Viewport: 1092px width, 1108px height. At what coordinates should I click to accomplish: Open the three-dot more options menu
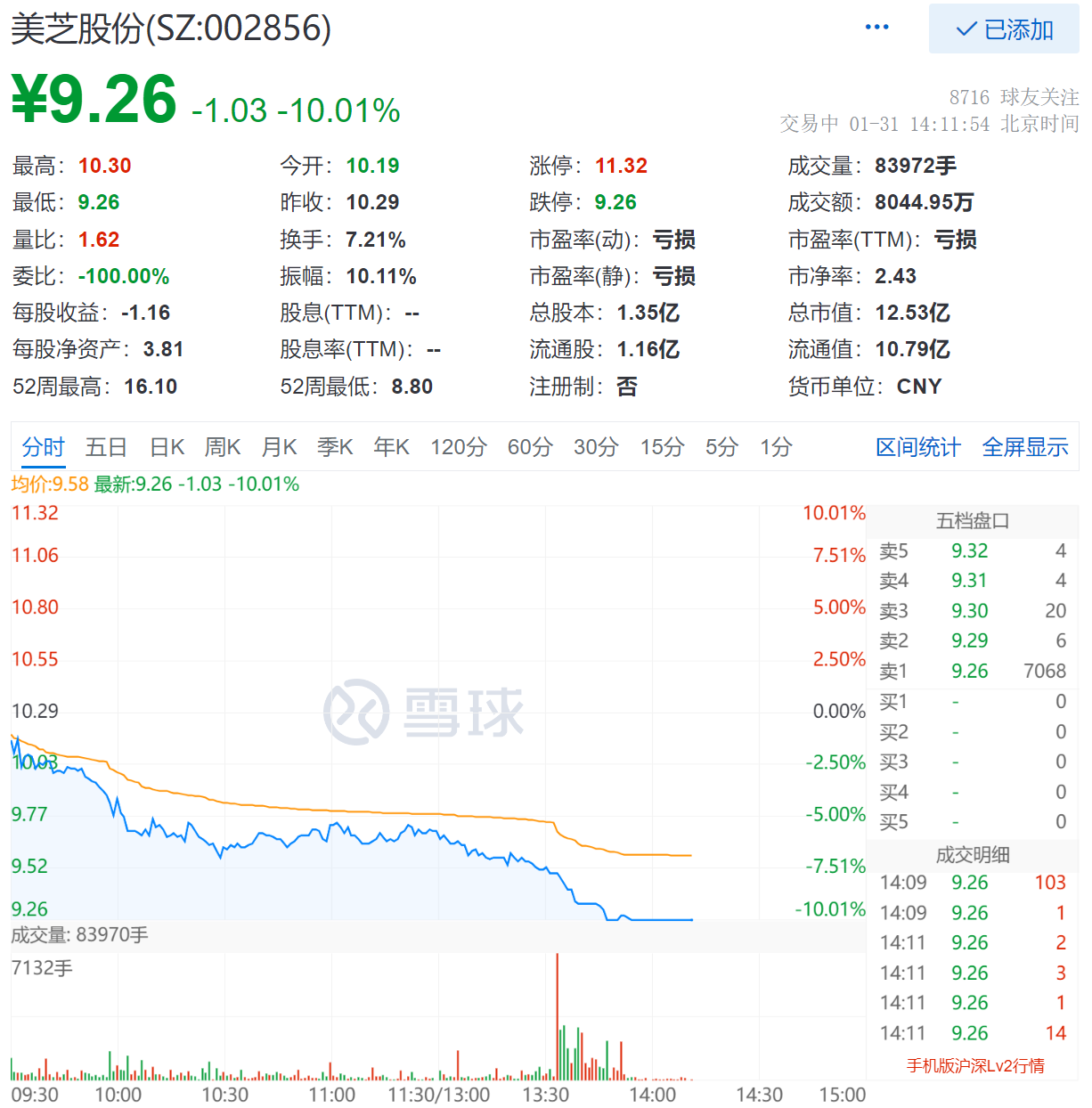tap(876, 28)
